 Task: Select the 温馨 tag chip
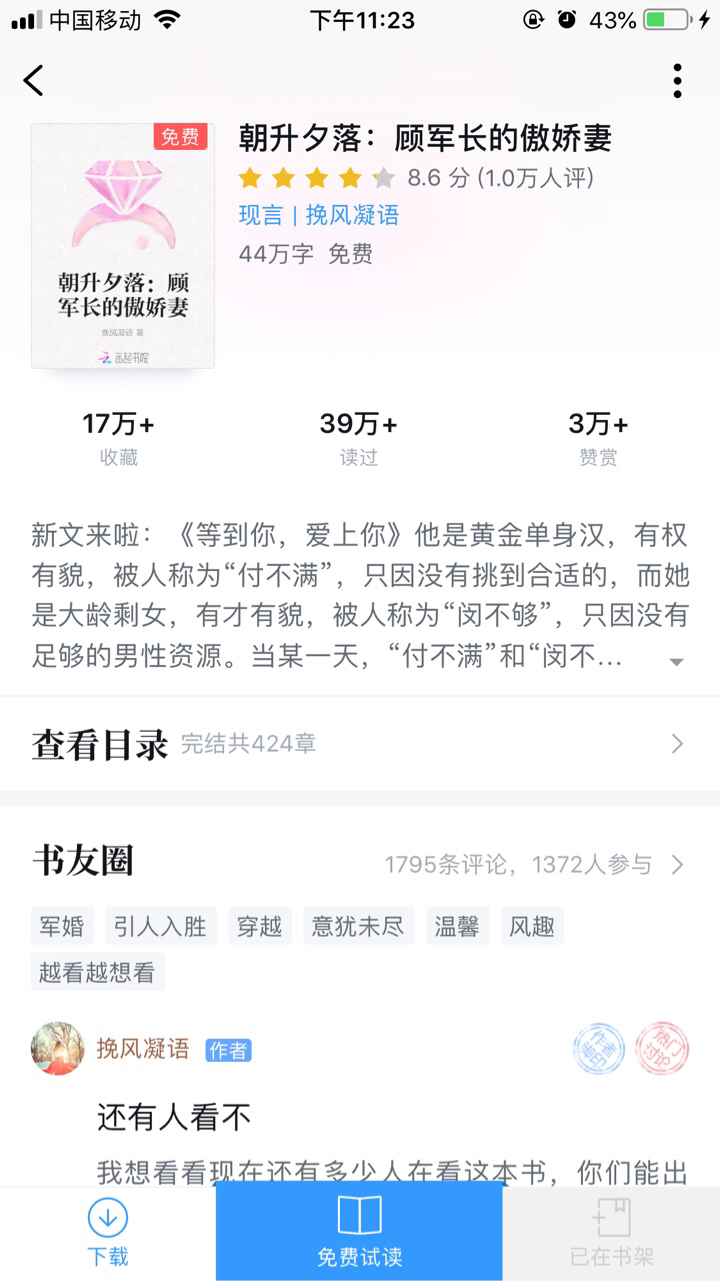coord(457,926)
